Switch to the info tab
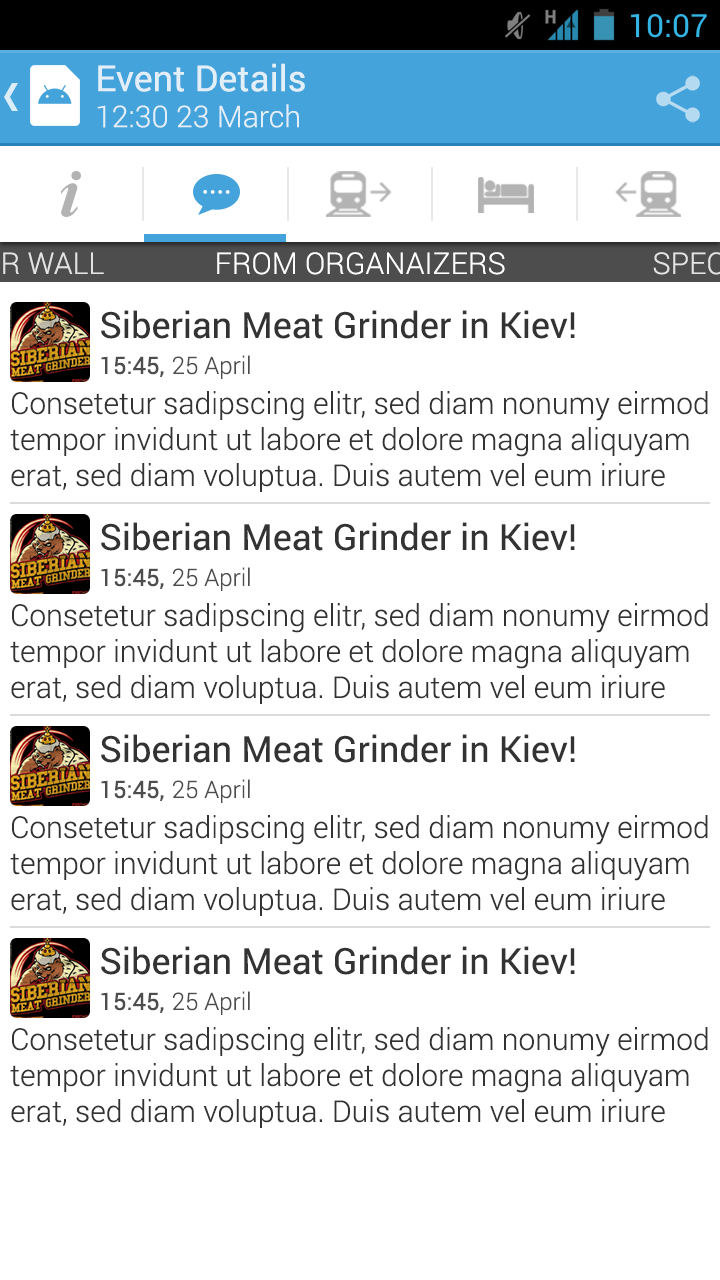Screen dimensions: 720x1280 [70, 194]
